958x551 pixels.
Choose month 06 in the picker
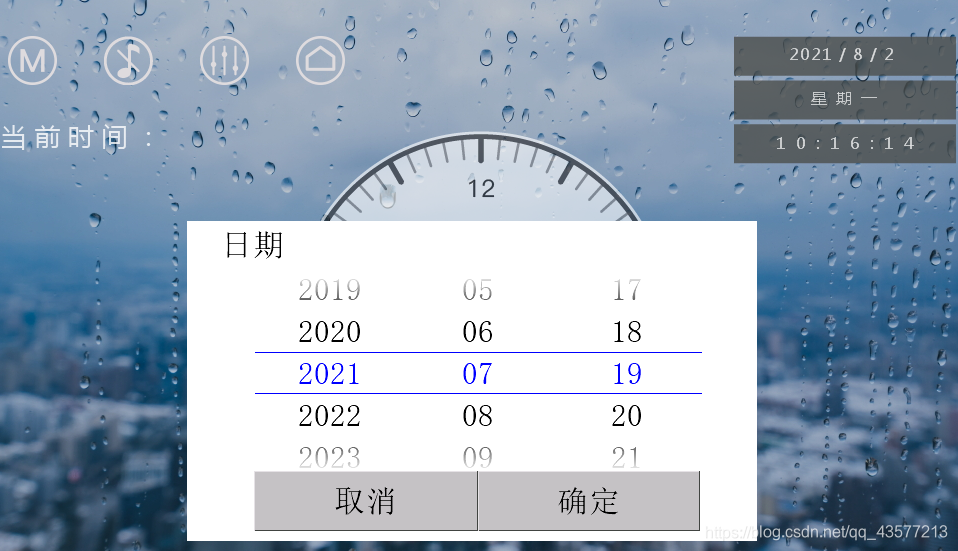pyautogui.click(x=477, y=332)
